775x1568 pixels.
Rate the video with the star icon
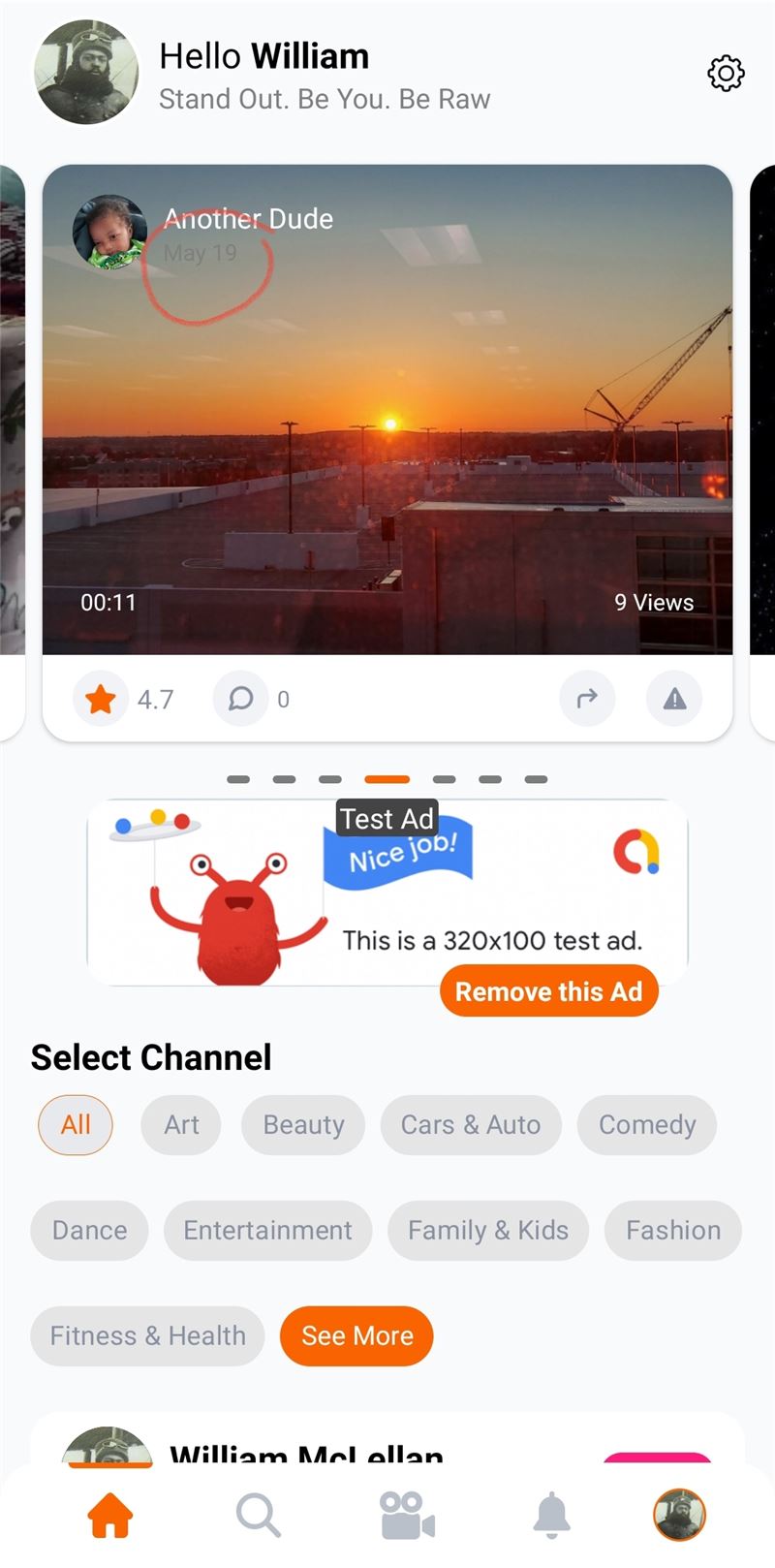(101, 699)
